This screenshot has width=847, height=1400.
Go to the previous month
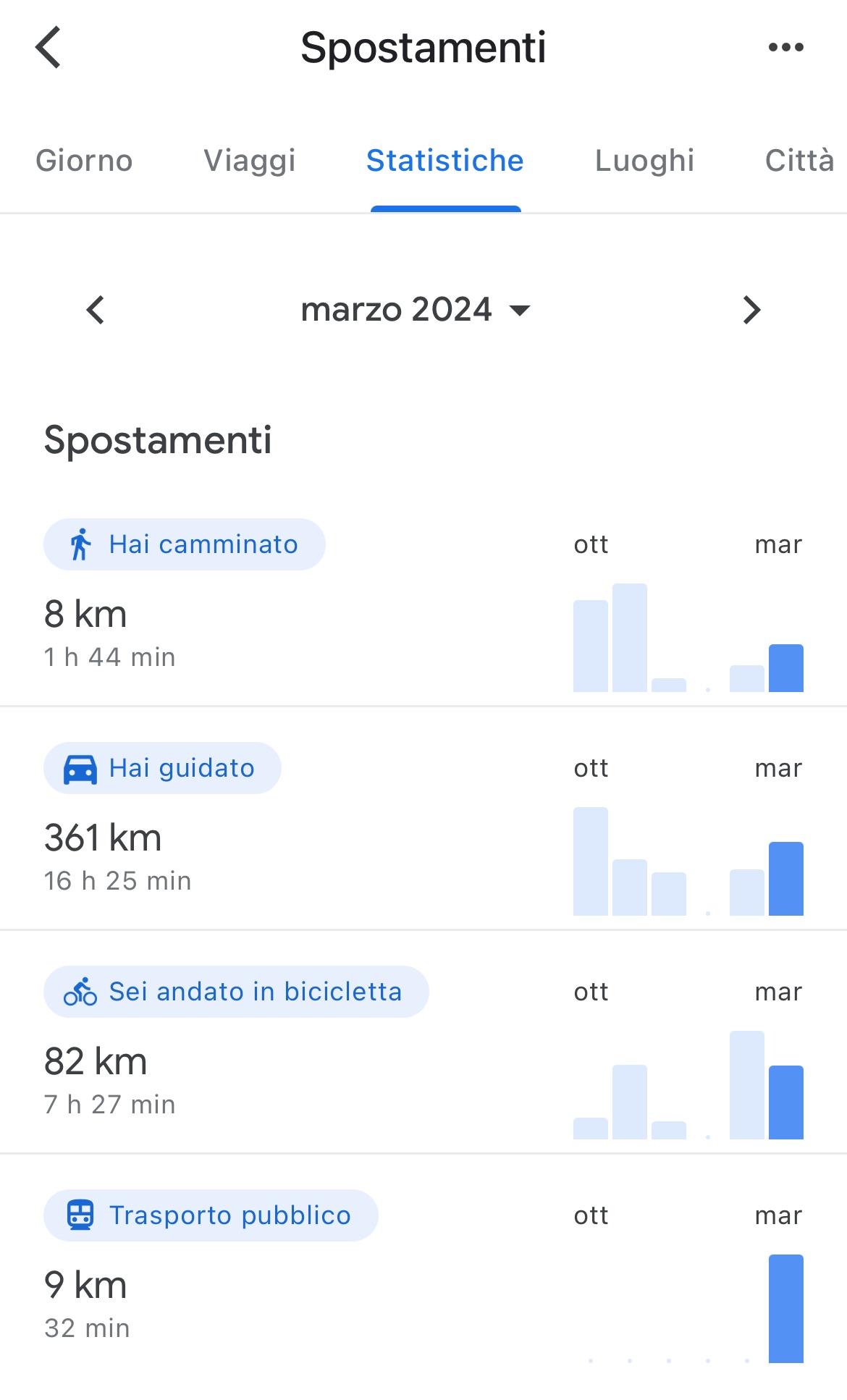tap(96, 310)
